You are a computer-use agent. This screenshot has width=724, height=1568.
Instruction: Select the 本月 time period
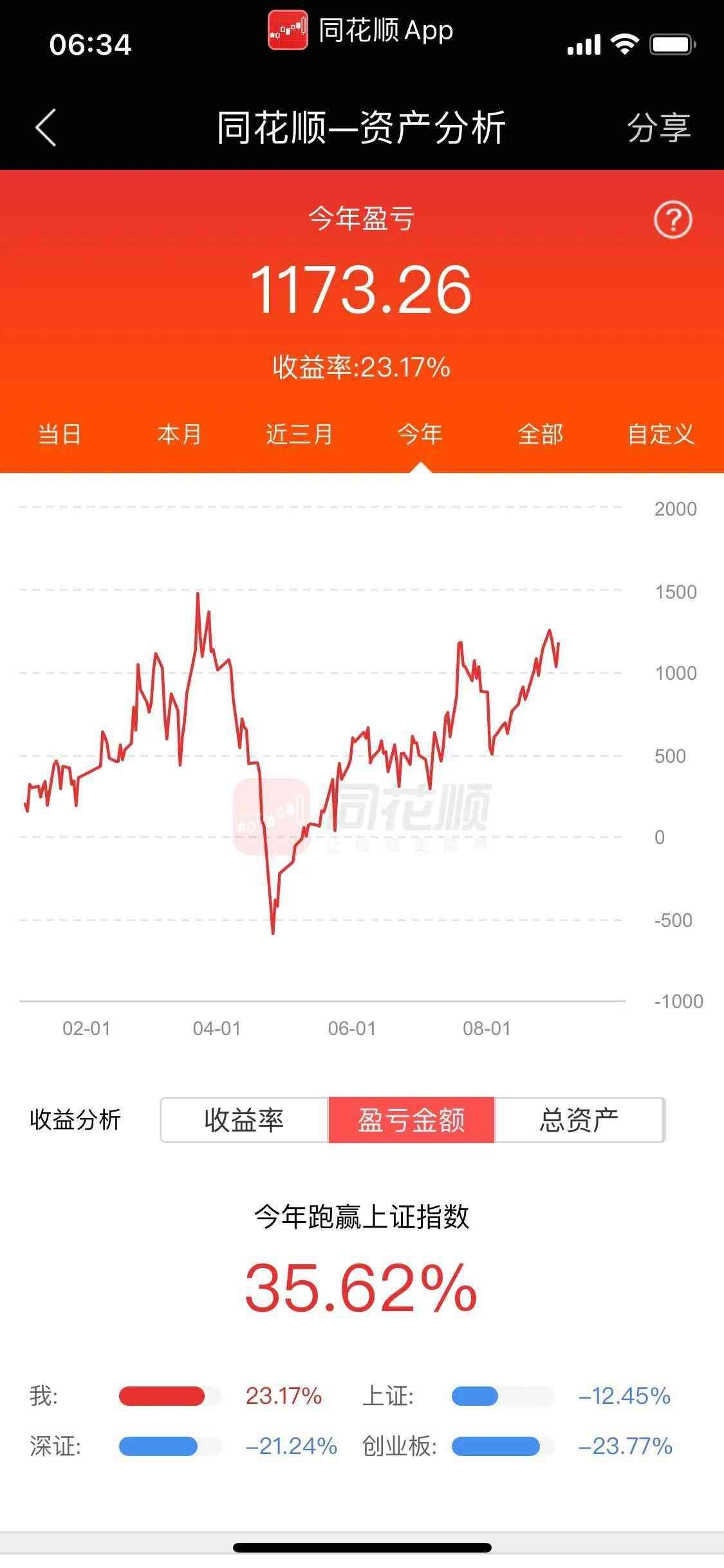coord(179,435)
